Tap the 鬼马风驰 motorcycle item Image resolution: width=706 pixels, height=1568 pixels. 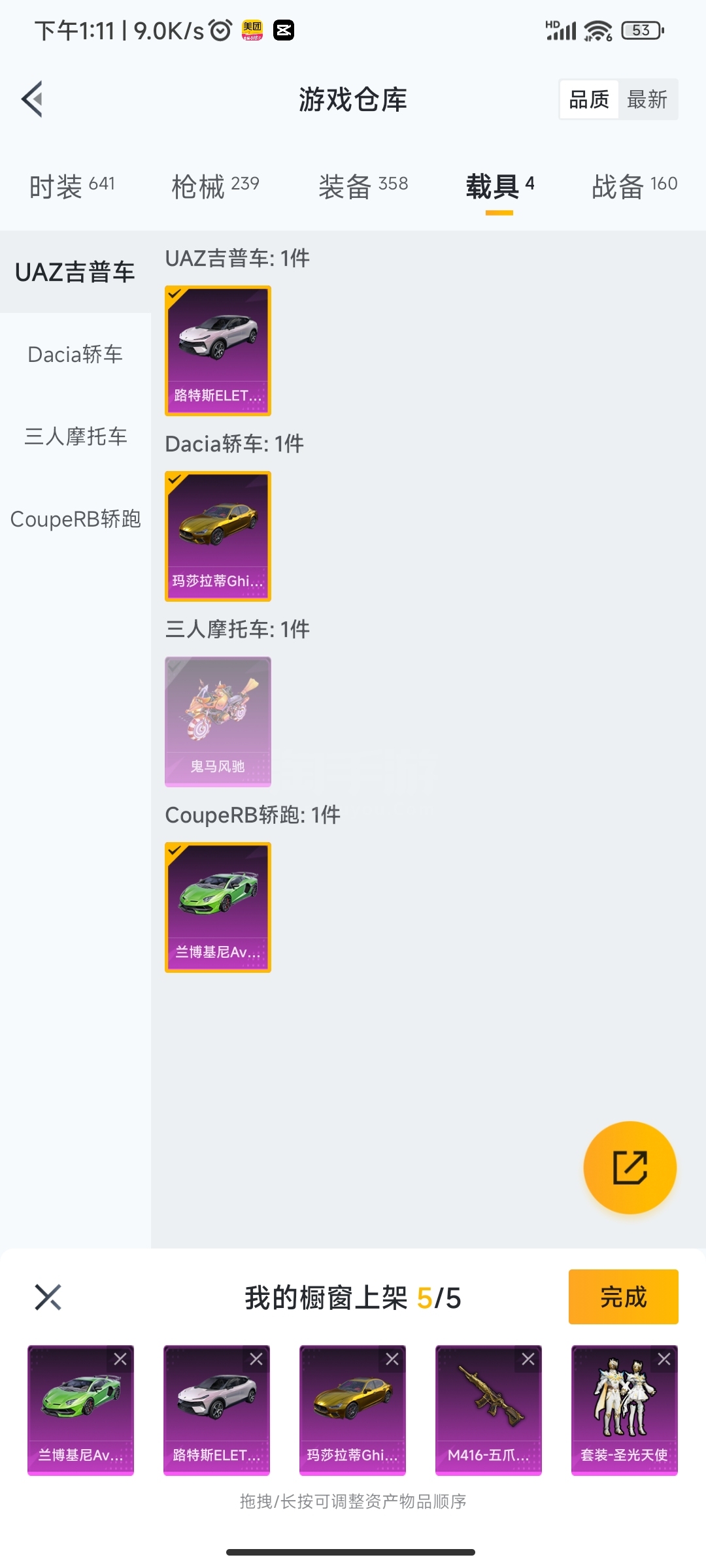218,721
